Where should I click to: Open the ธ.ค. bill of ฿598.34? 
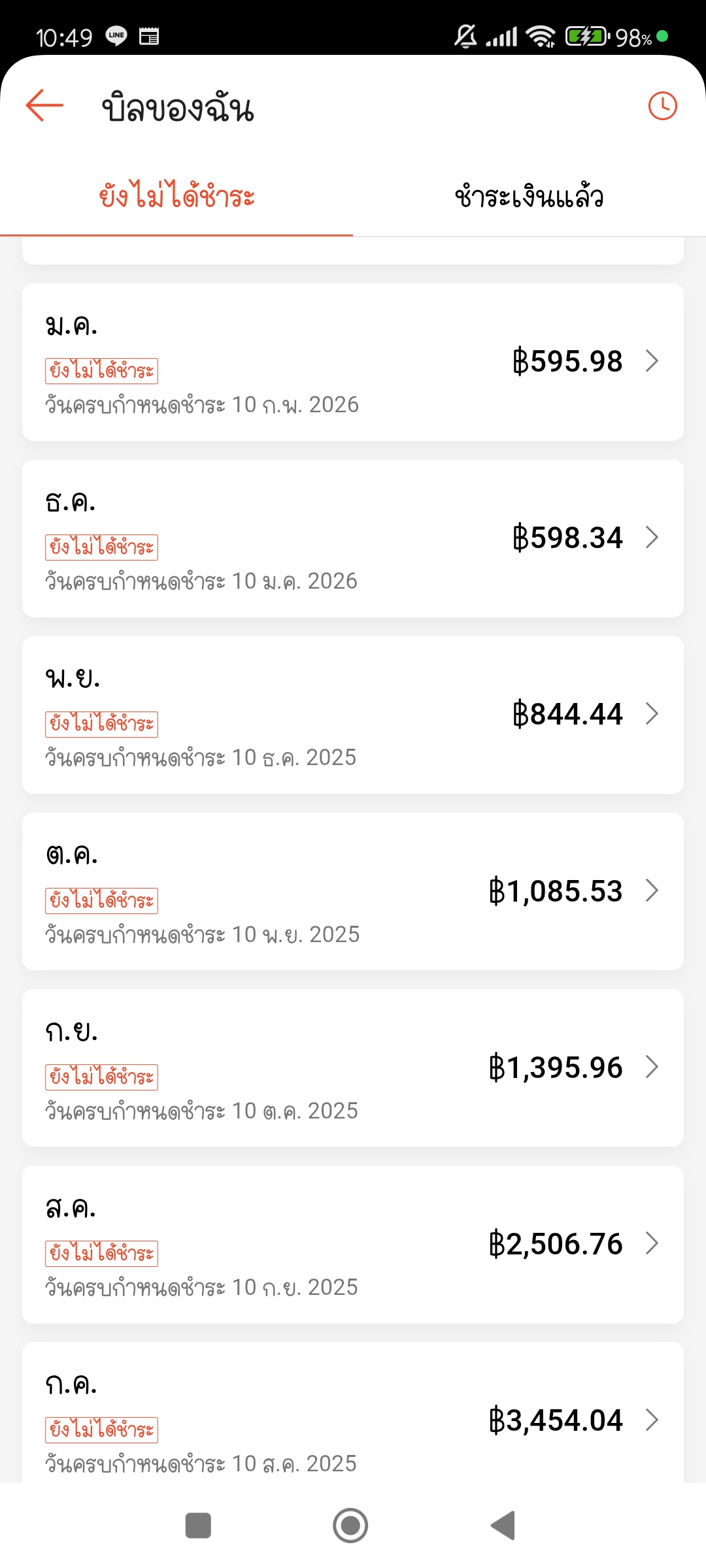tap(353, 538)
